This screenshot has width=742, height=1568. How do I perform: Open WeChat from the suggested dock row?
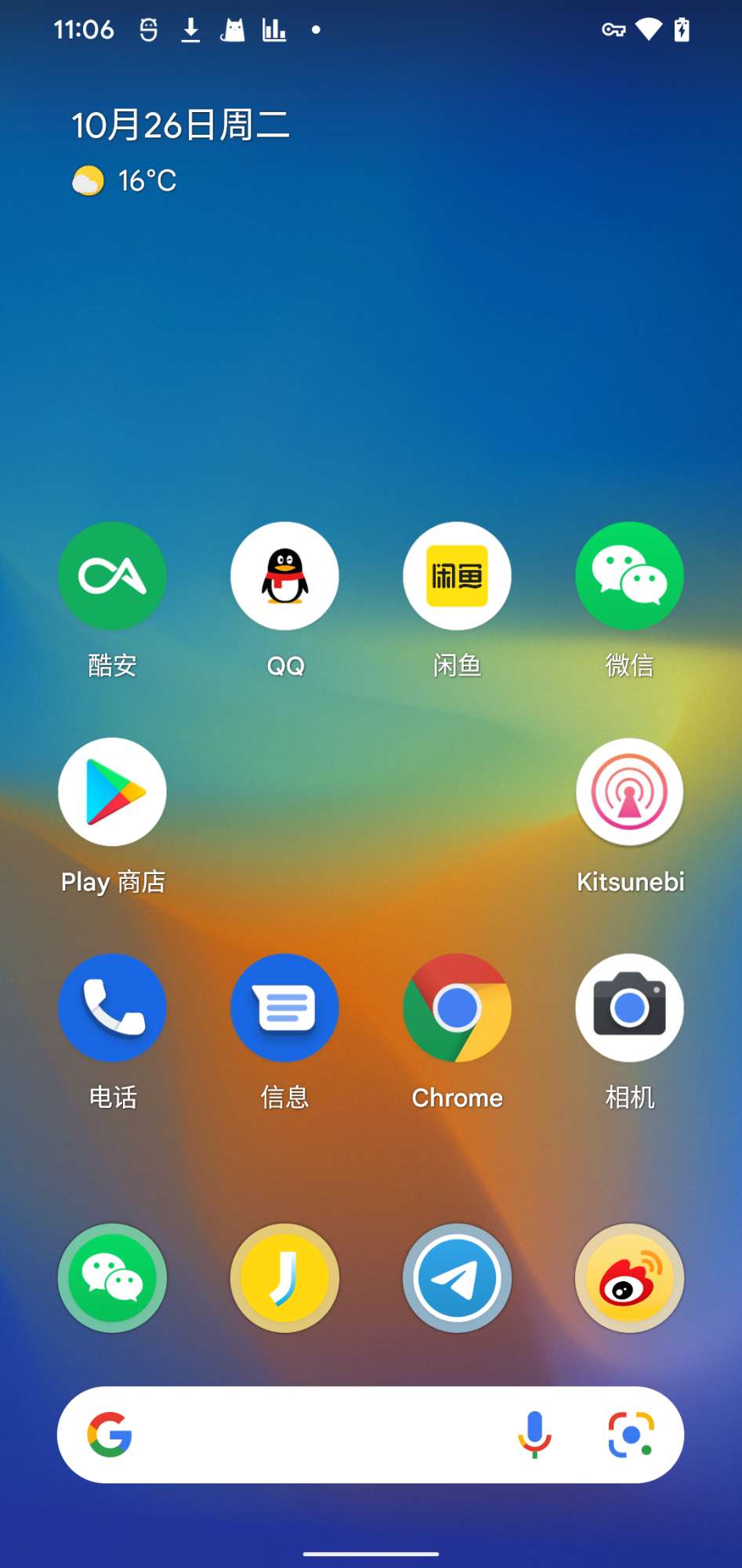(x=112, y=1278)
